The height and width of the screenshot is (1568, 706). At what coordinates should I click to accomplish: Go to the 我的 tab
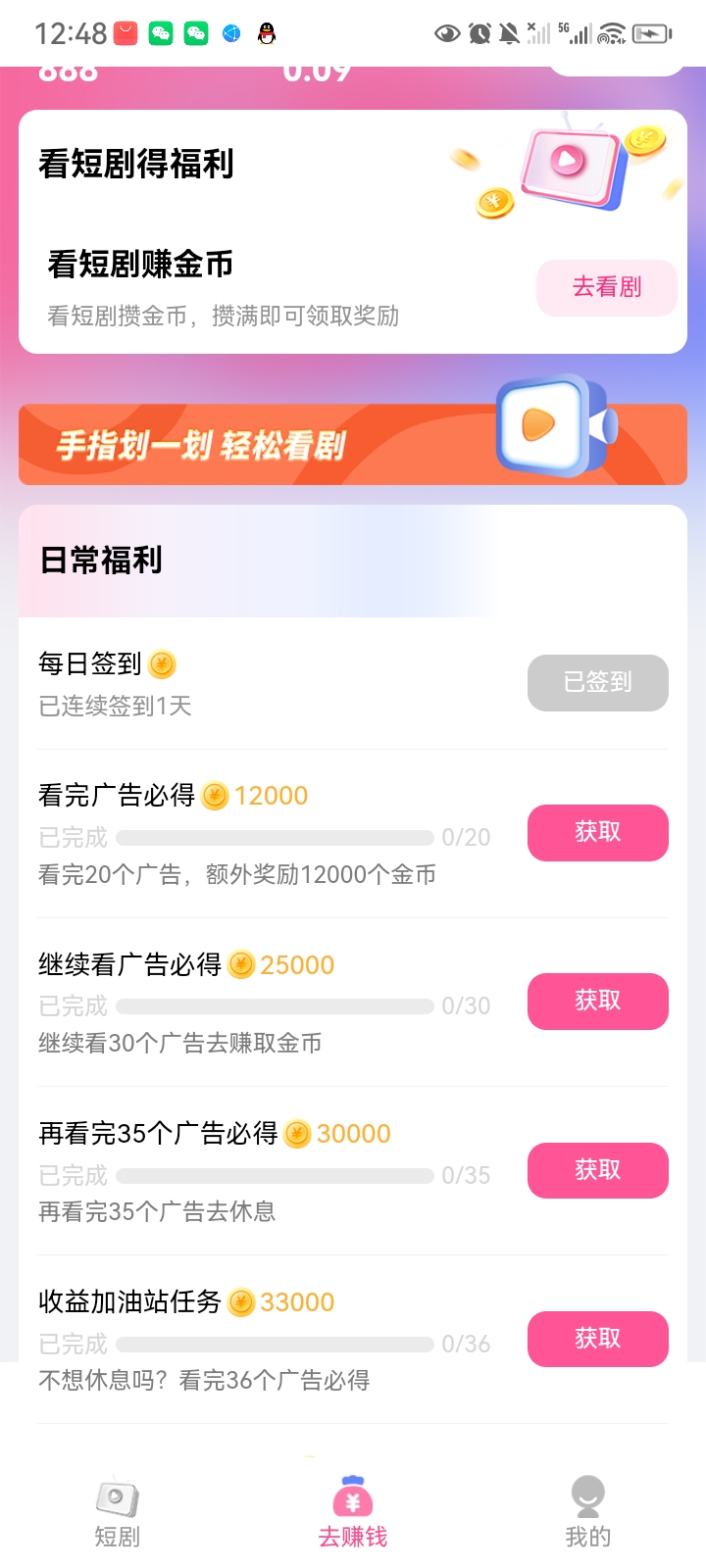(x=587, y=1513)
